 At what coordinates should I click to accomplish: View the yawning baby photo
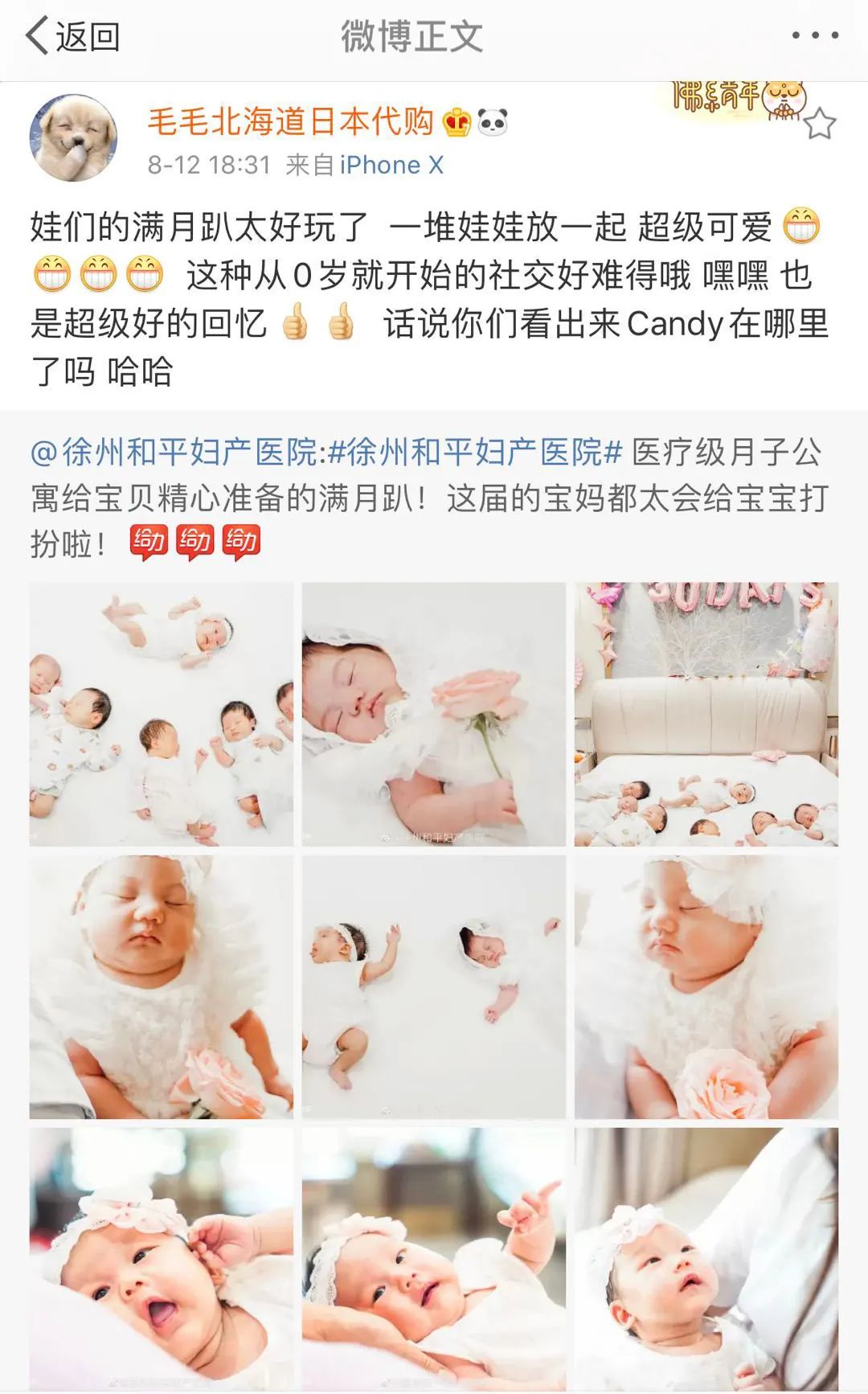click(x=162, y=1258)
